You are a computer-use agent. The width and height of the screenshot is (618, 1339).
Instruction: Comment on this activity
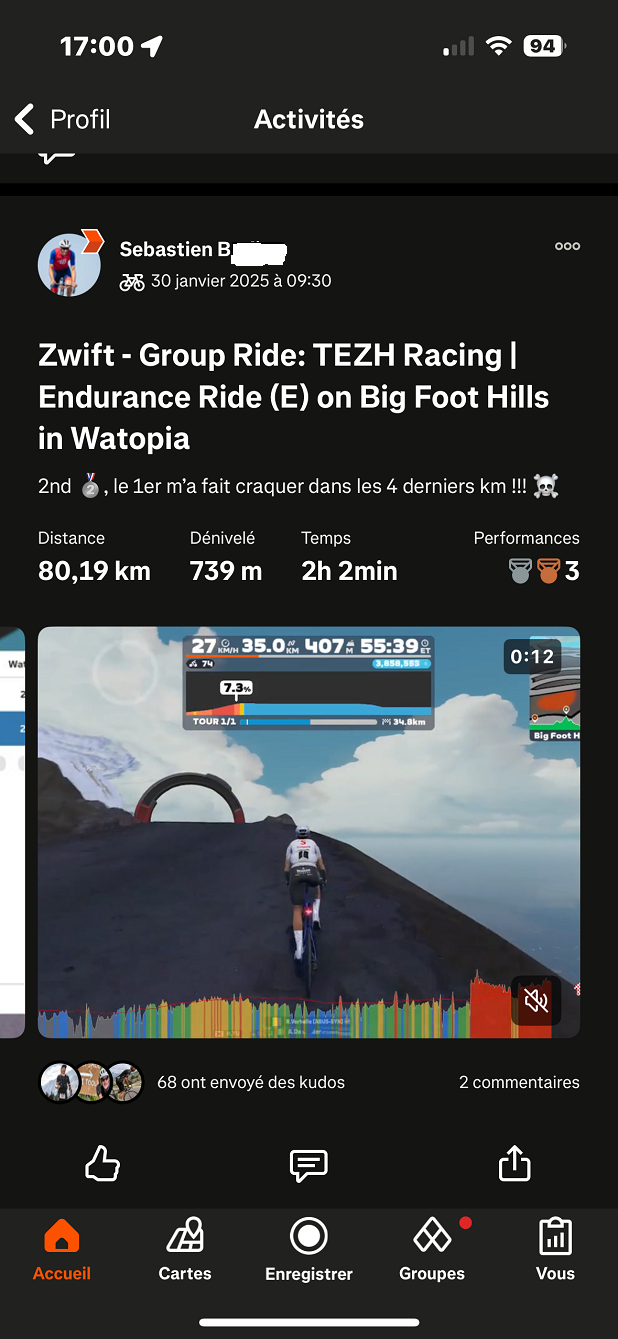point(308,1163)
